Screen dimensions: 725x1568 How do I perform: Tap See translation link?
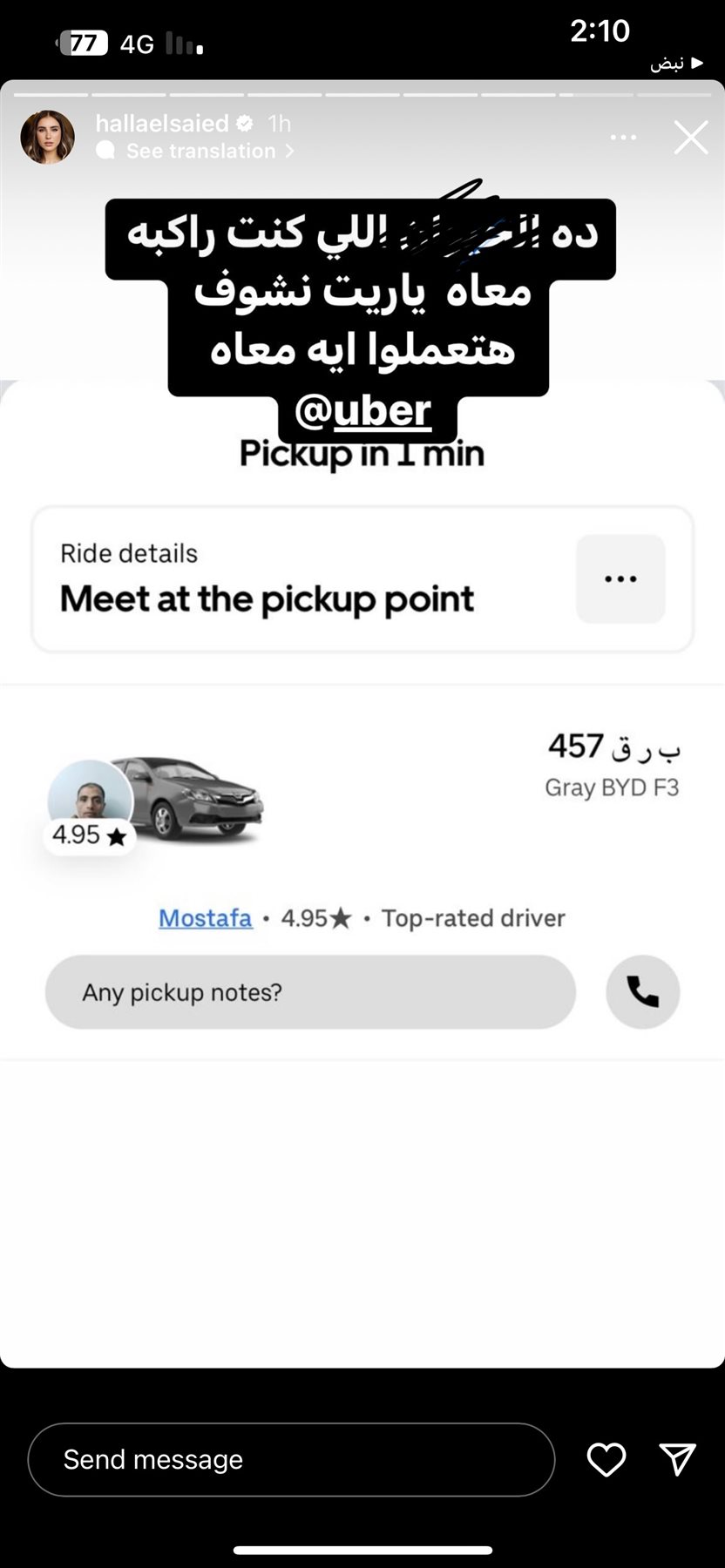pyautogui.click(x=200, y=151)
